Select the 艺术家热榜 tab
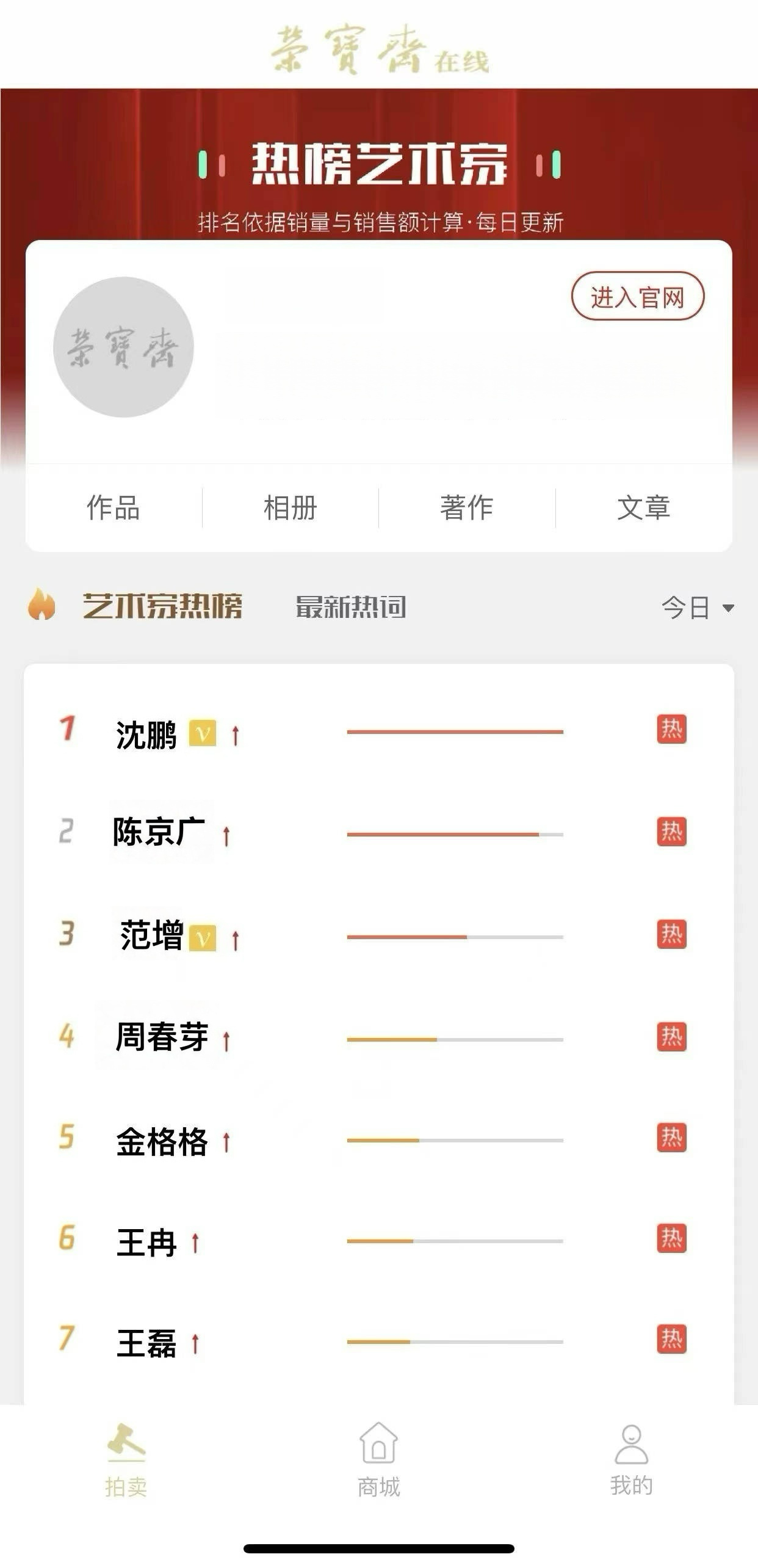 point(162,606)
